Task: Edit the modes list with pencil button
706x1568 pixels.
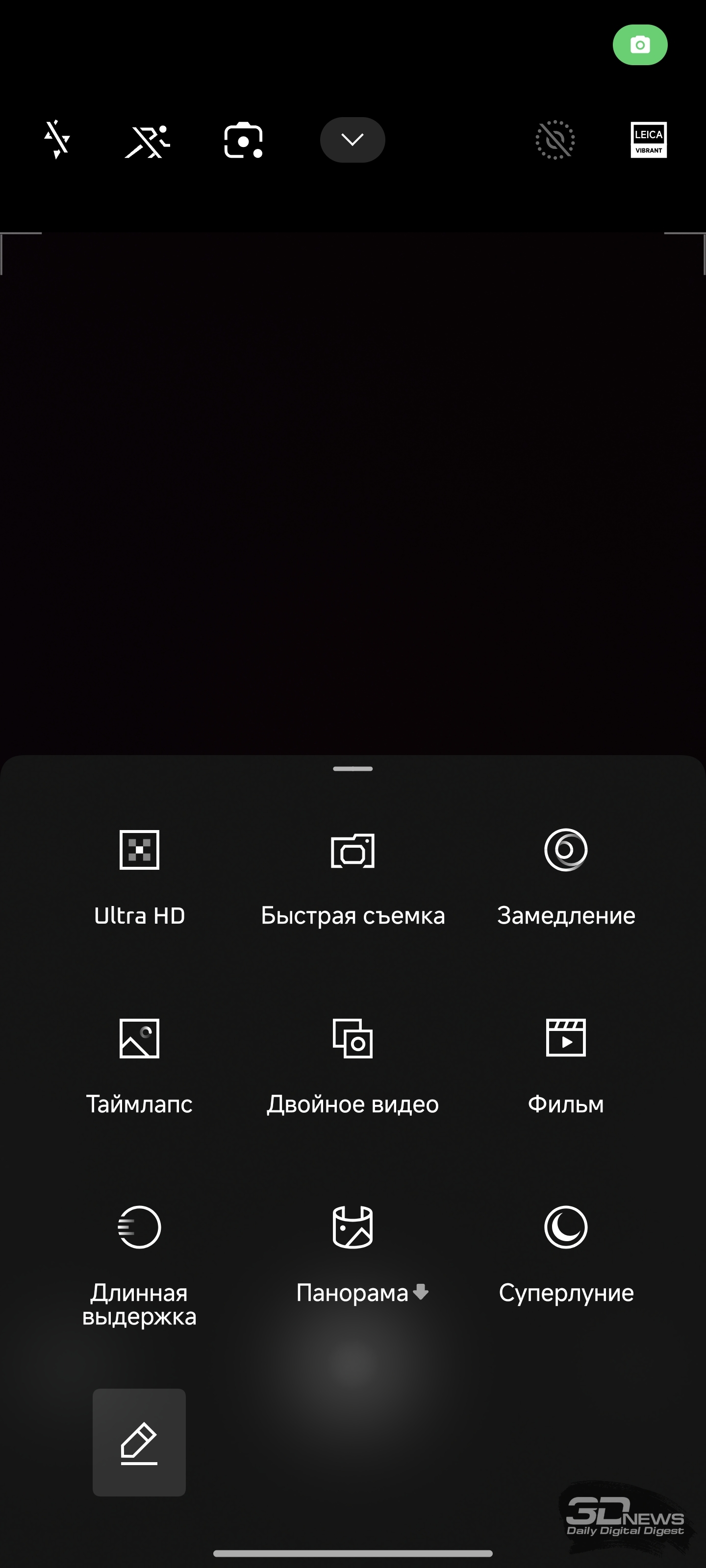Action: point(139,1442)
